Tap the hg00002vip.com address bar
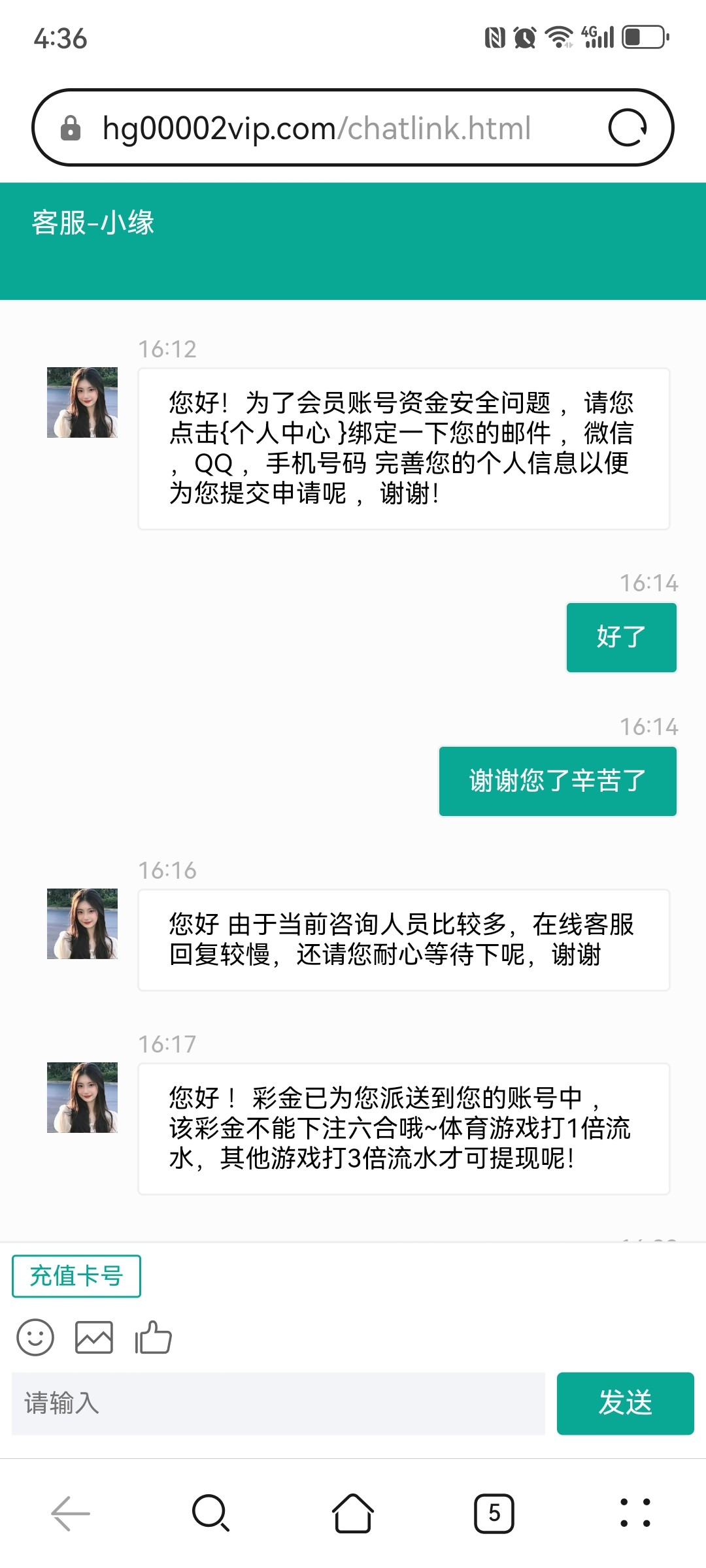 pos(317,128)
